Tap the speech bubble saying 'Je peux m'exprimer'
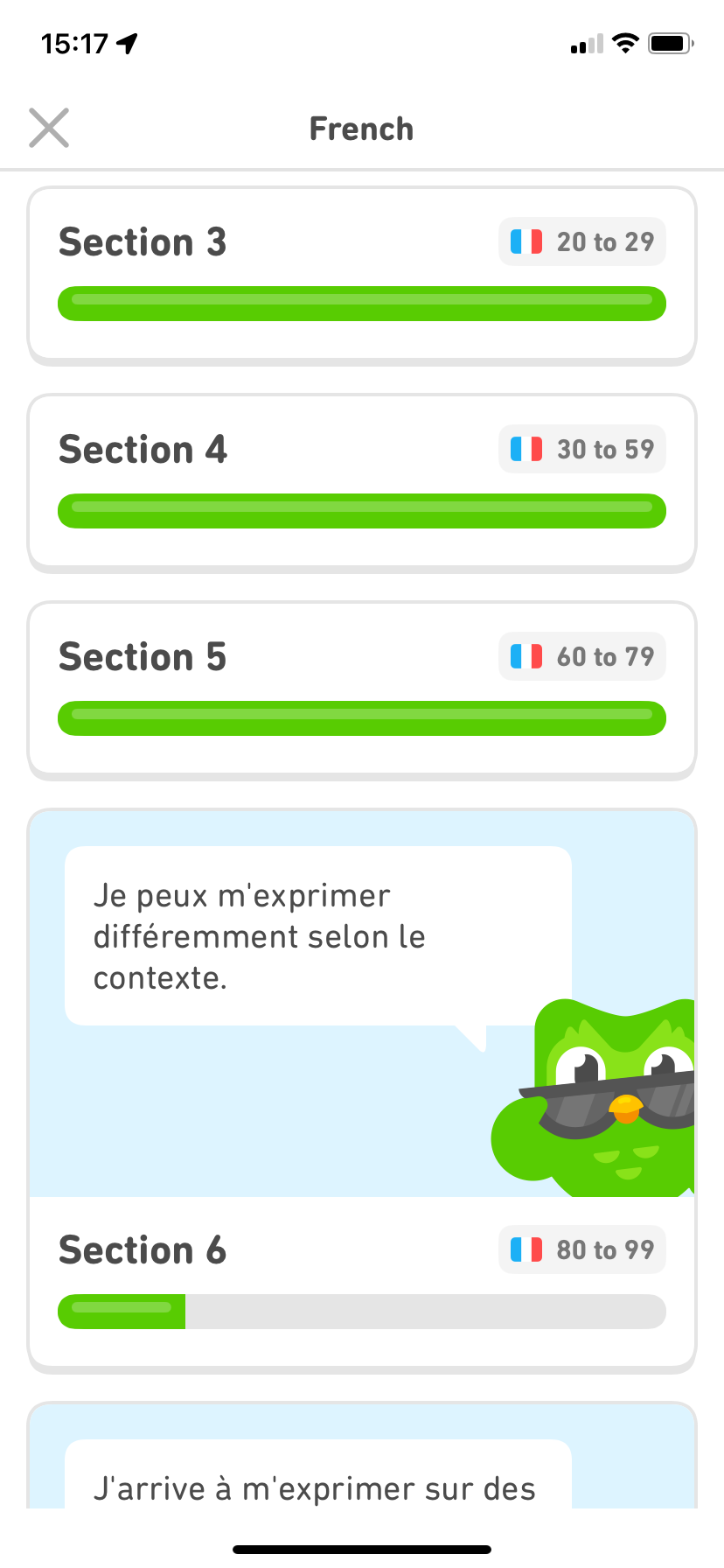 tap(317, 934)
